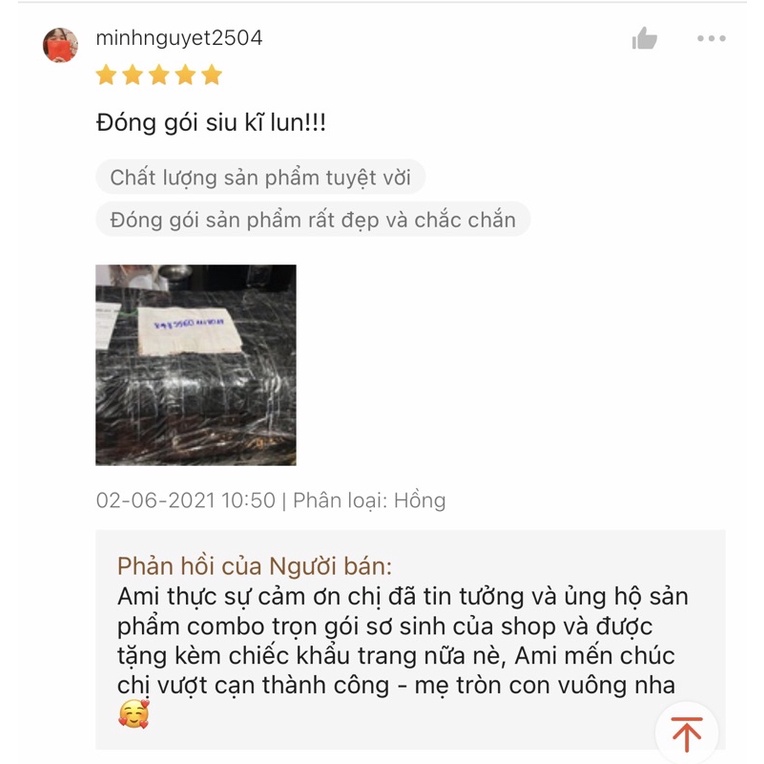Open the three-dot menu on this review
764x764 pixels.
[x=711, y=39]
